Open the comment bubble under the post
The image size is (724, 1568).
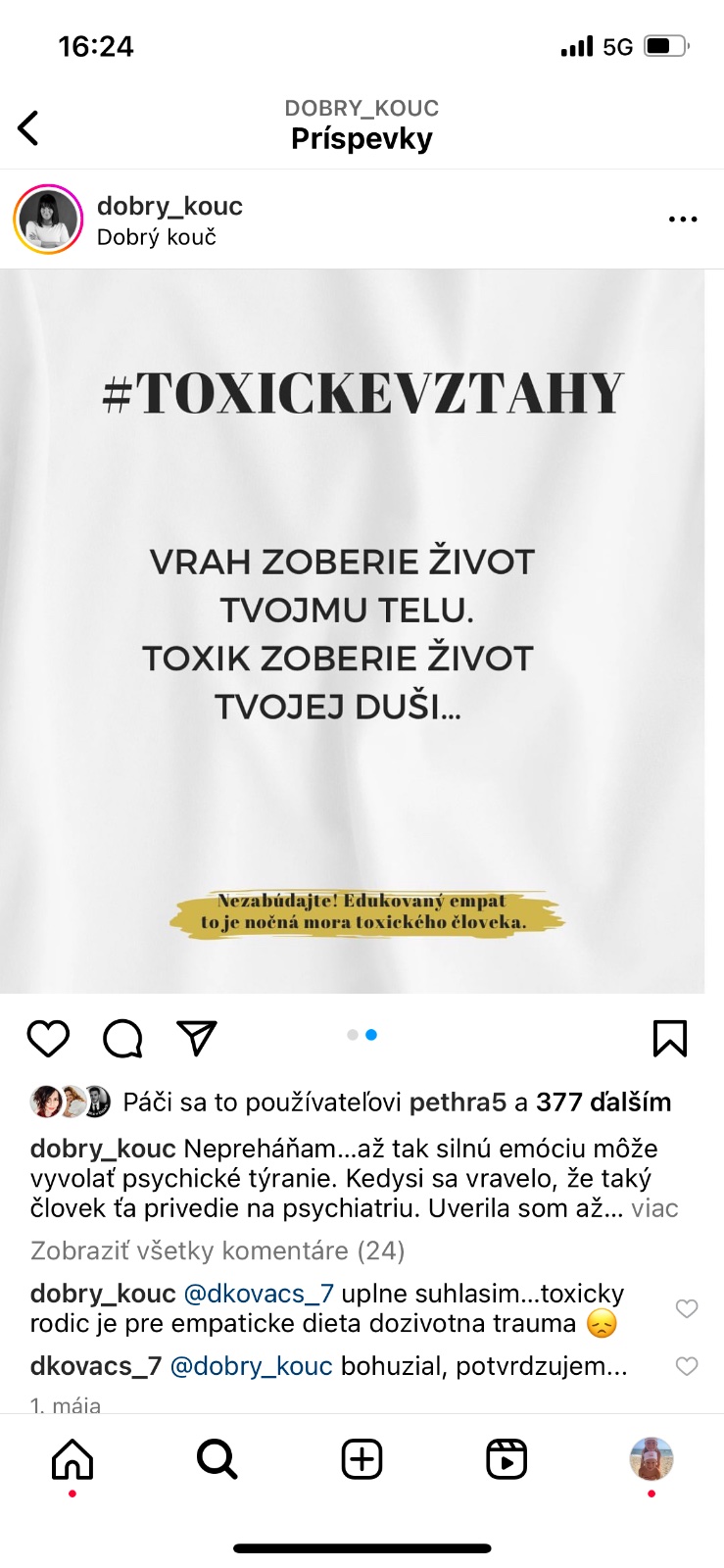click(122, 1038)
